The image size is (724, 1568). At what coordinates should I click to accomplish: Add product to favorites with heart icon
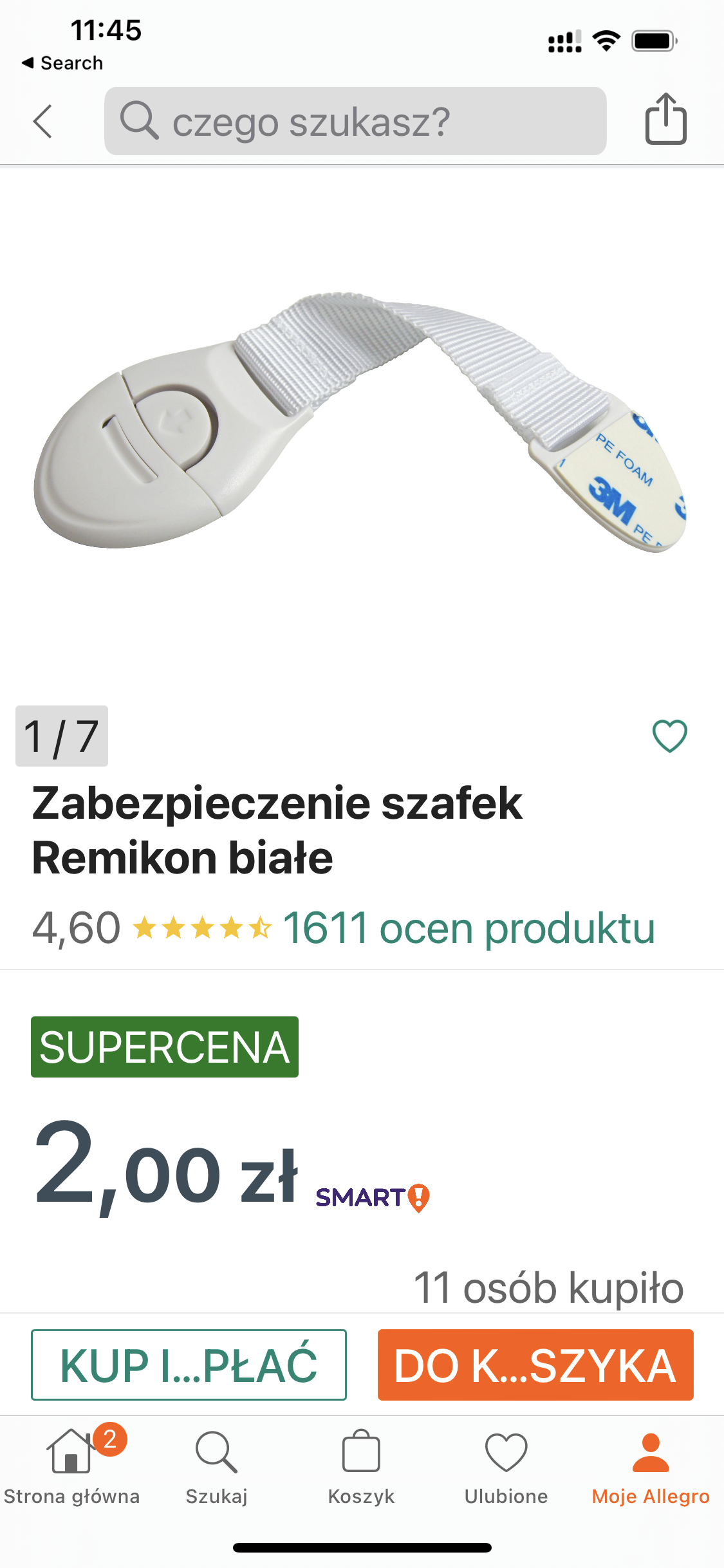[669, 736]
